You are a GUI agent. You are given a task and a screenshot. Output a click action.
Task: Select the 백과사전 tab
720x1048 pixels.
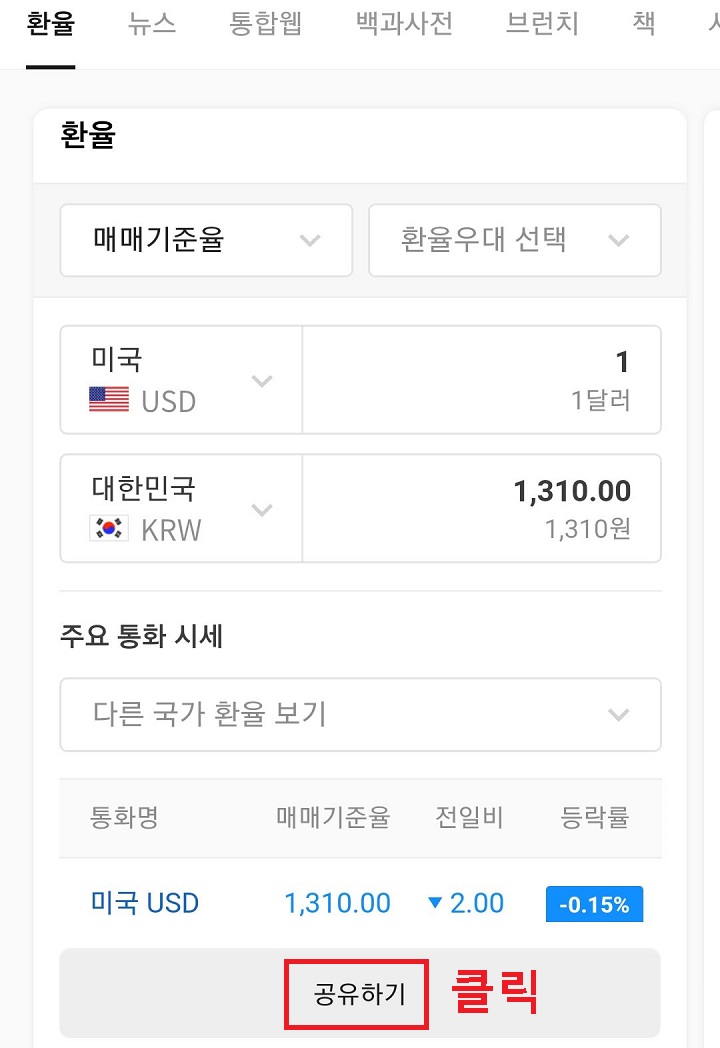click(403, 24)
